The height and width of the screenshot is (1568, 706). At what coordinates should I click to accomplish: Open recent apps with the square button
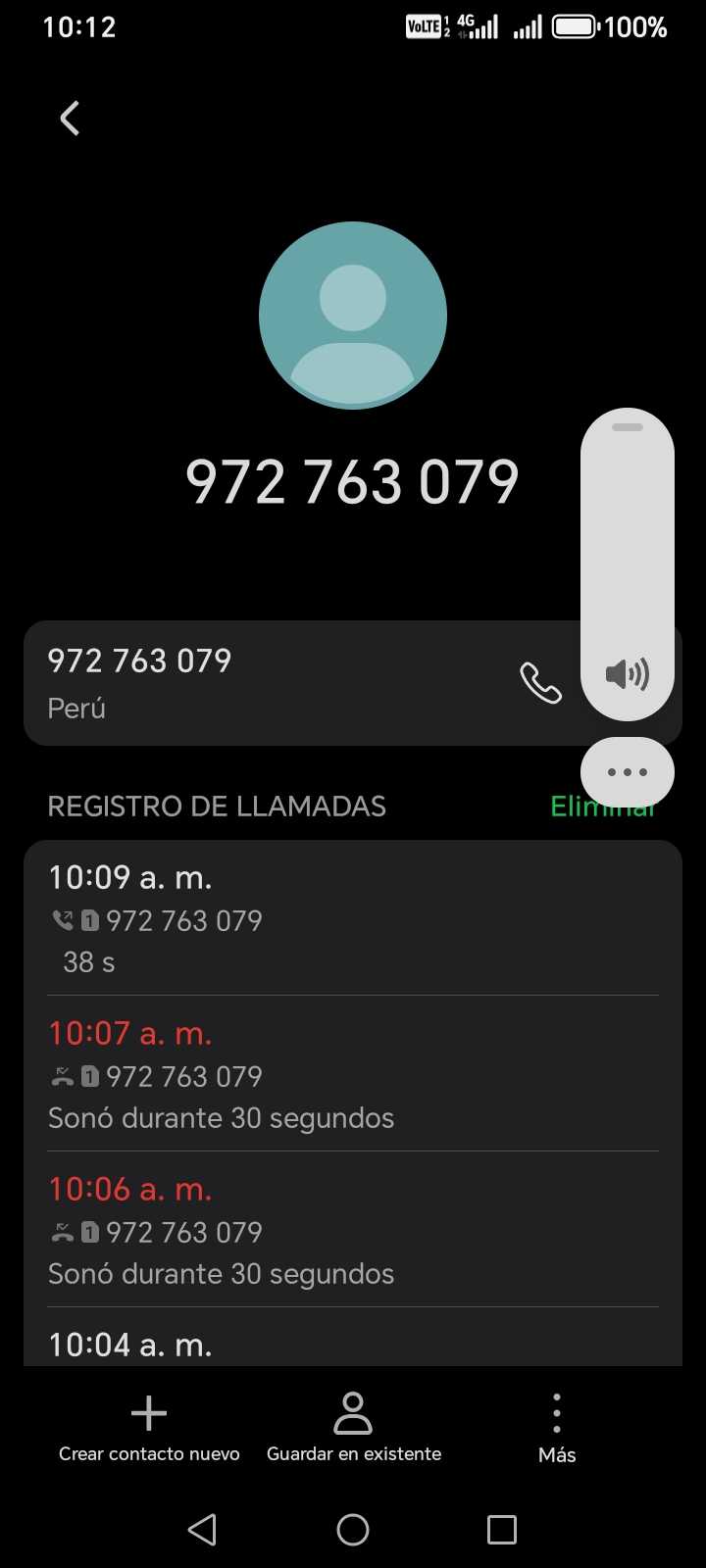tap(502, 1530)
